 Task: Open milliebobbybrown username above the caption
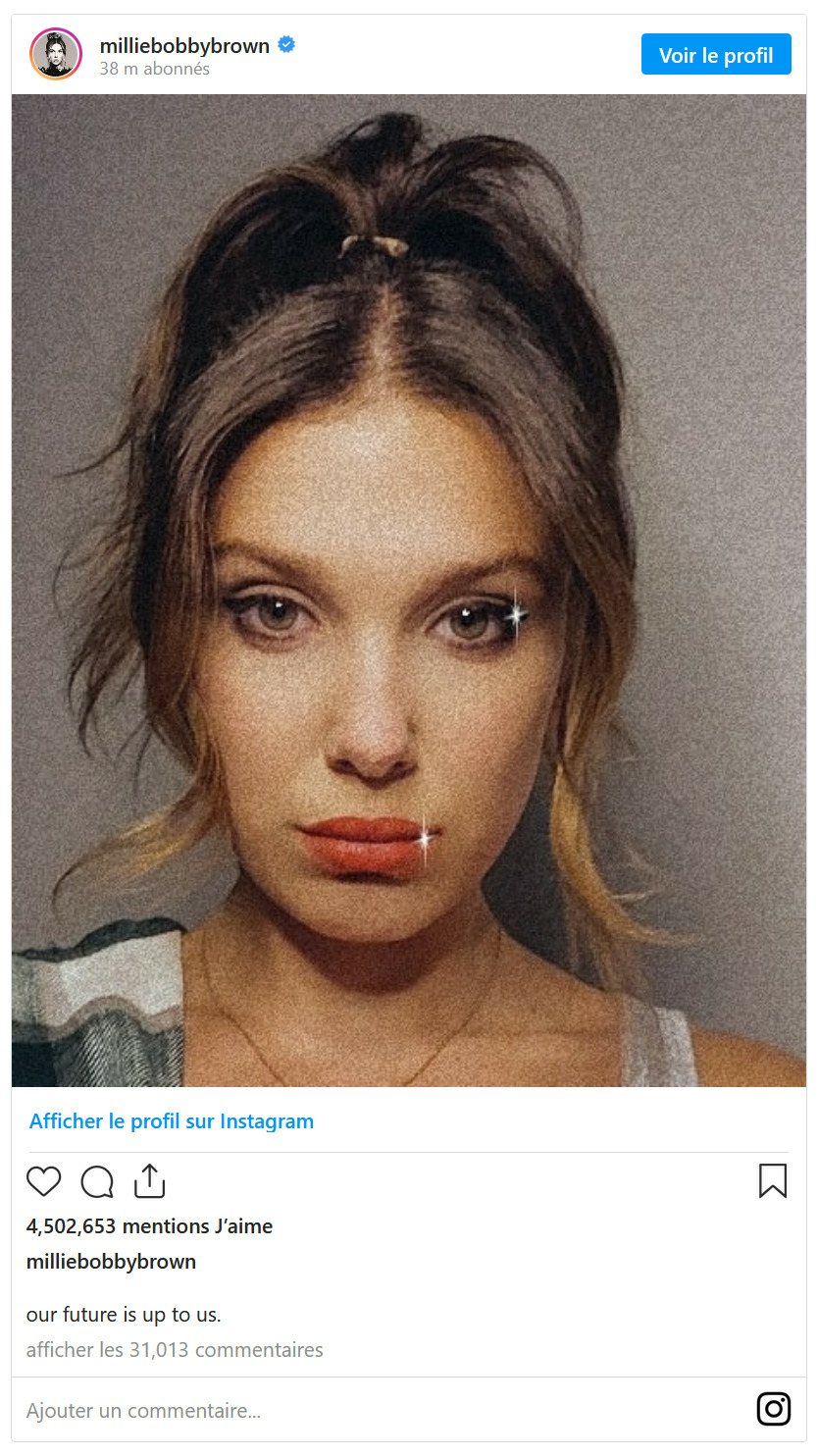(x=111, y=1262)
